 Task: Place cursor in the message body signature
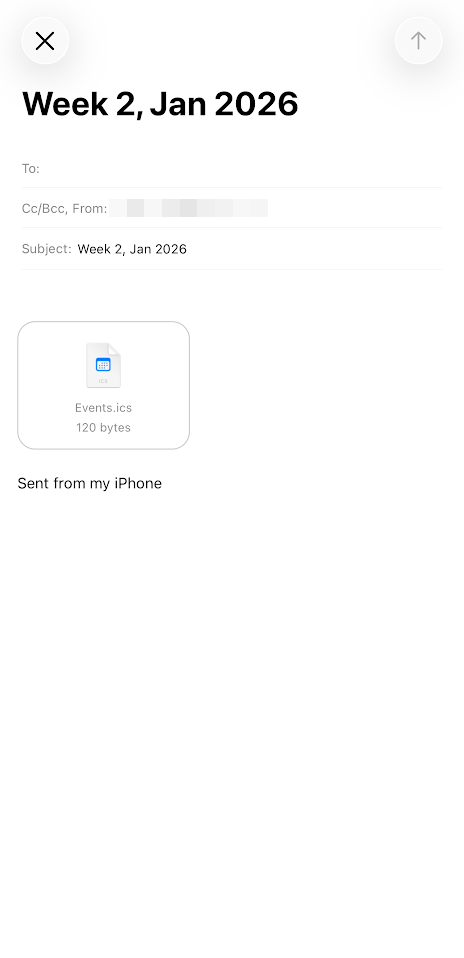[90, 483]
